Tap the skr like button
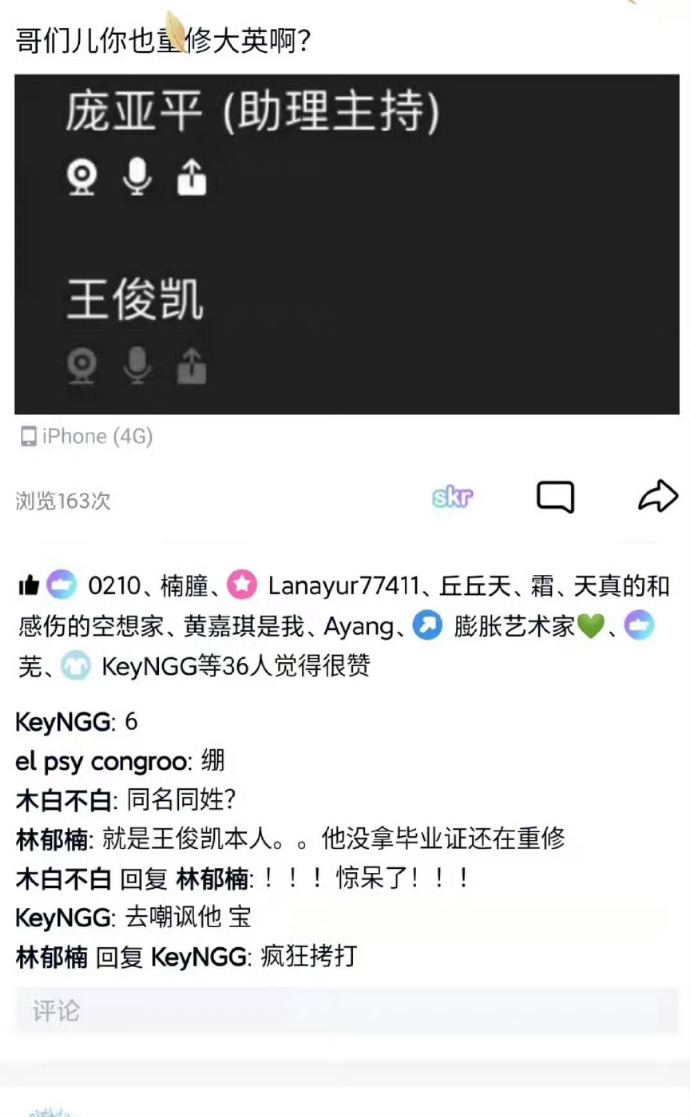Image resolution: width=690 pixels, height=1117 pixels. point(452,497)
